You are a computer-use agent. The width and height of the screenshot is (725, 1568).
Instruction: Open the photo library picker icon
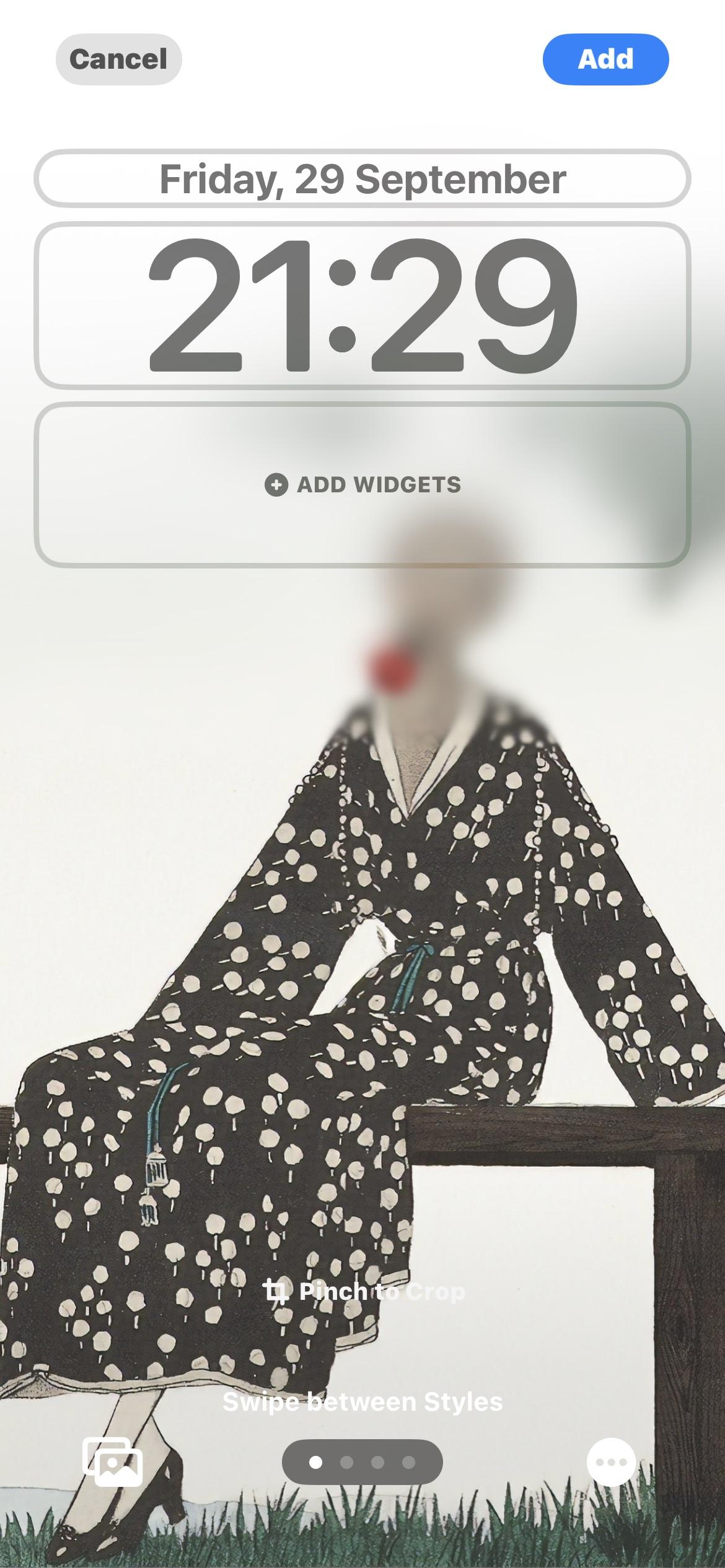click(113, 1462)
